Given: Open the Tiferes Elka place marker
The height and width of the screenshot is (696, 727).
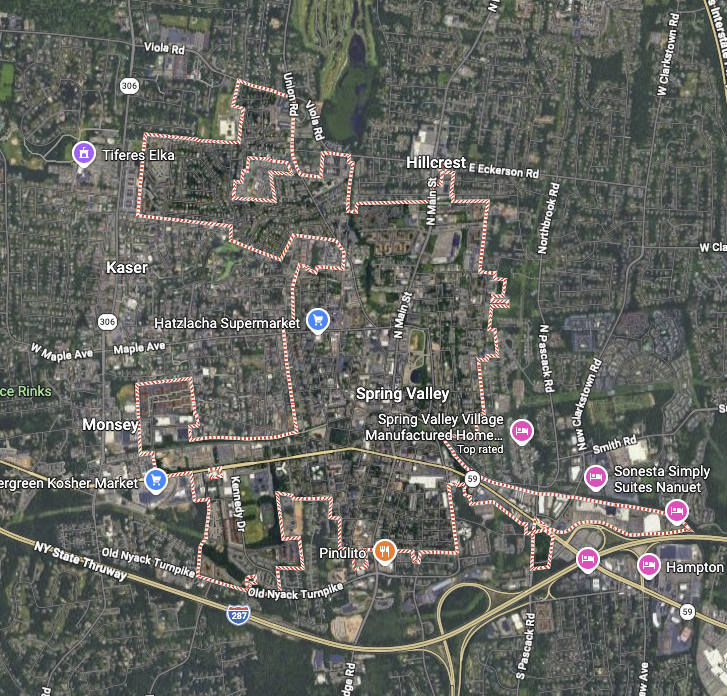Looking at the screenshot, I should pyautogui.click(x=83, y=153).
